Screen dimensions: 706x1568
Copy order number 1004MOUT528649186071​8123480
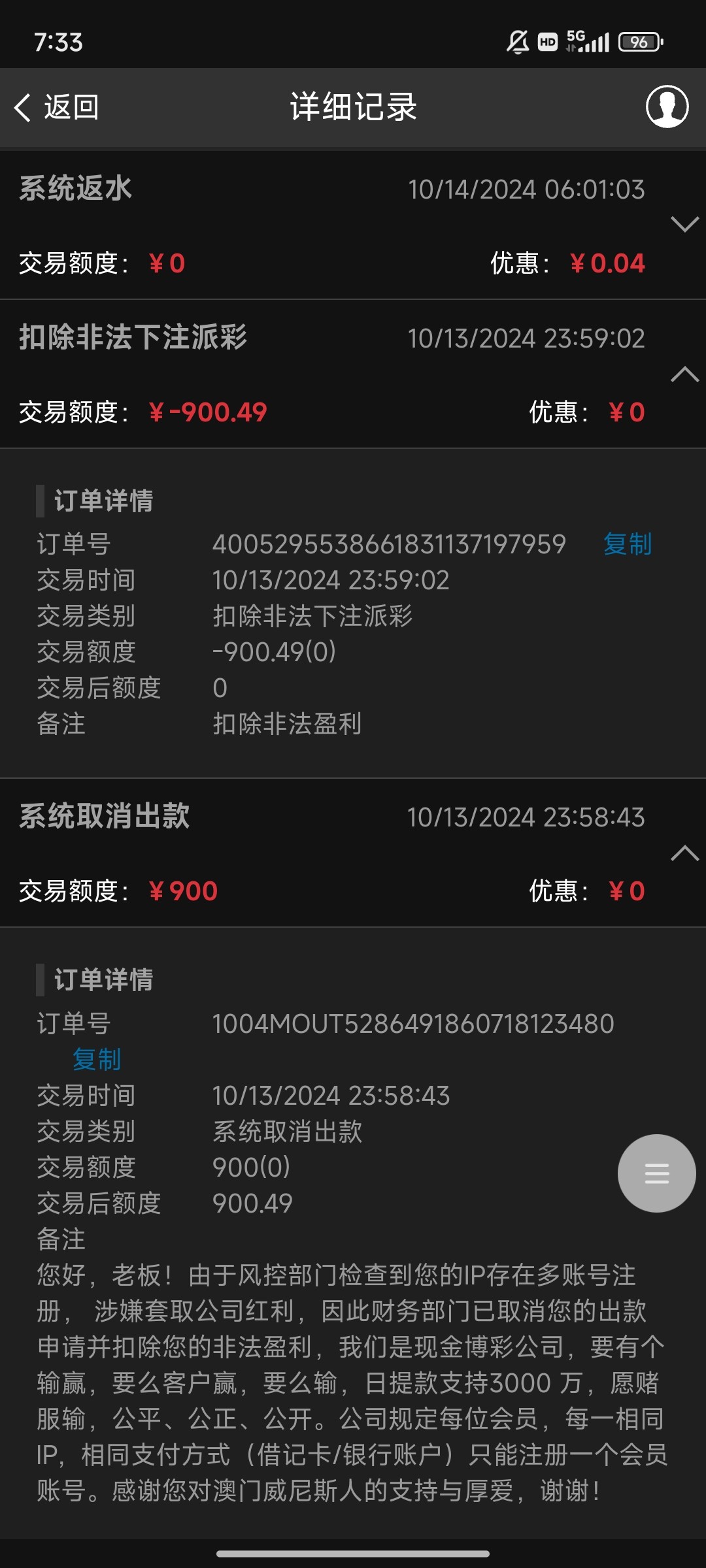pyautogui.click(x=97, y=1059)
